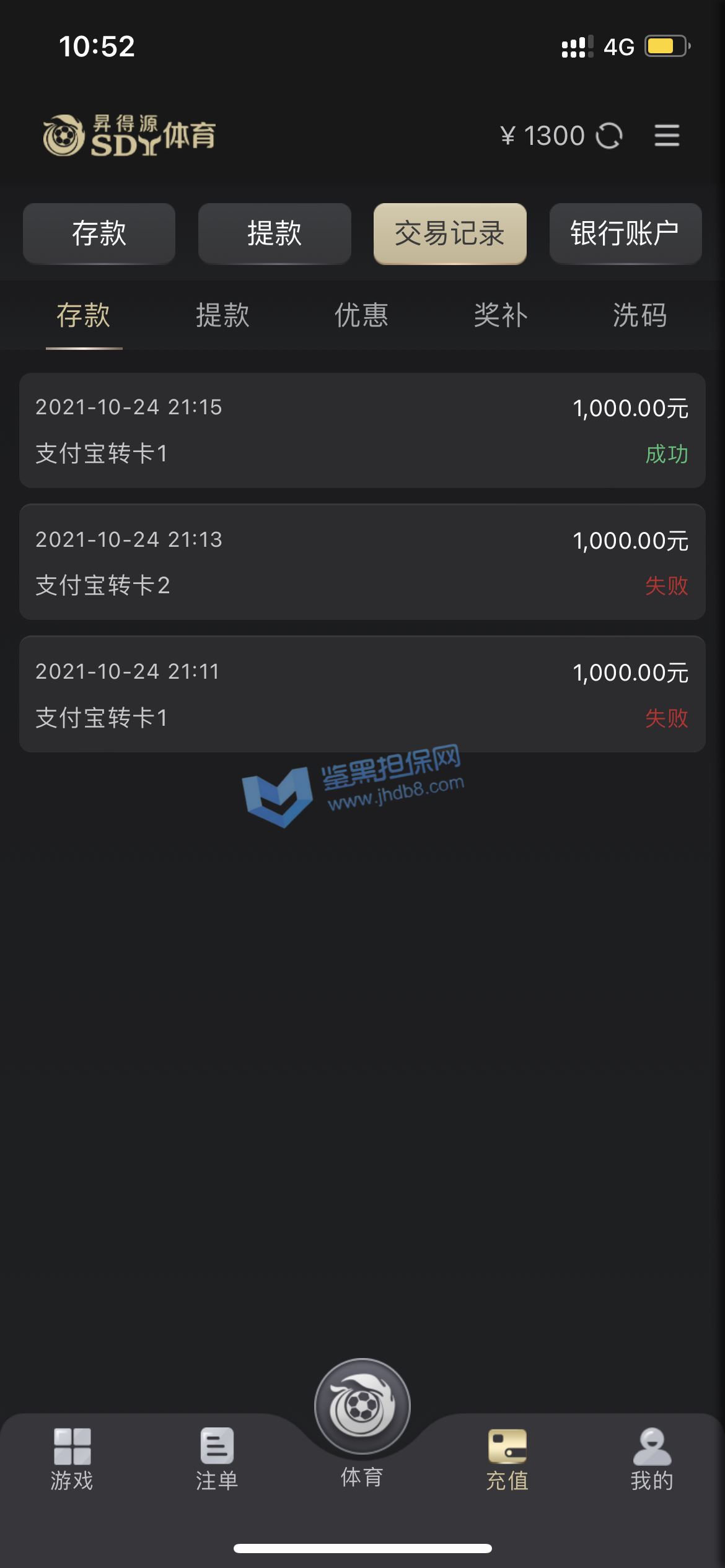Go to the 游戏 games tab
The height and width of the screenshot is (1568, 725).
point(72,1460)
